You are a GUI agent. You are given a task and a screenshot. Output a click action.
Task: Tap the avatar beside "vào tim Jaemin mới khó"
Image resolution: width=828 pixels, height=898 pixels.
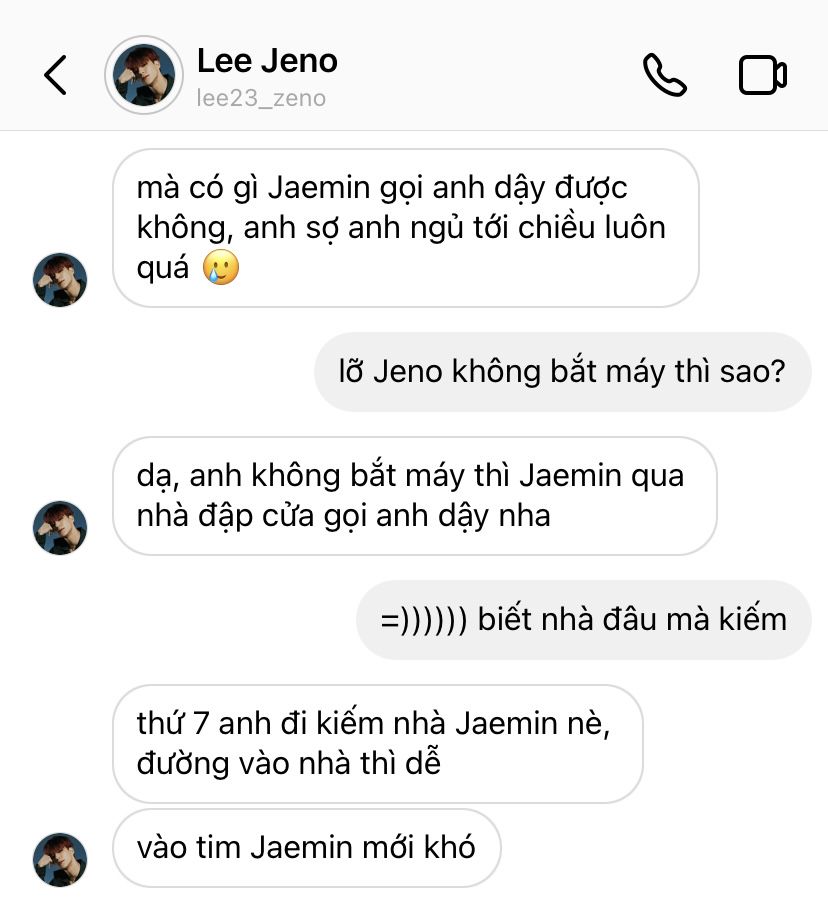[60, 859]
